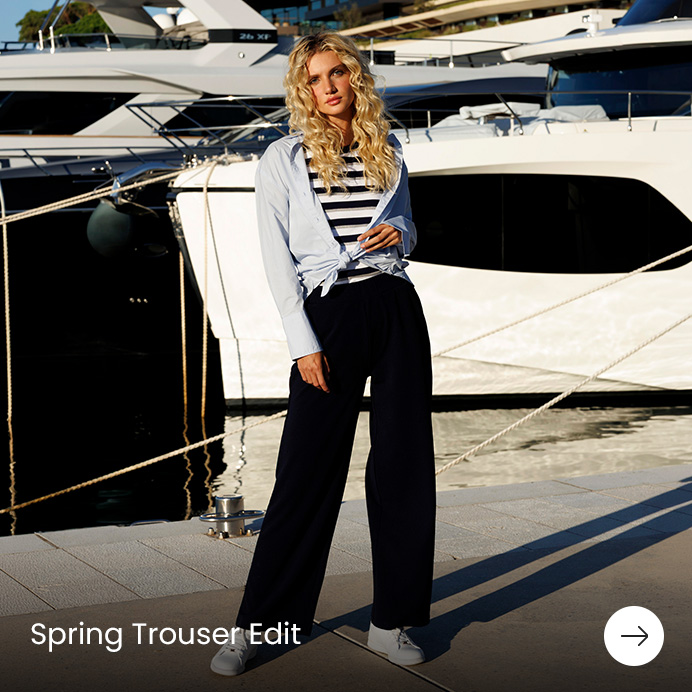Tap the arrow button on Spring Trouser Edit
The height and width of the screenshot is (692, 692).
tap(633, 636)
